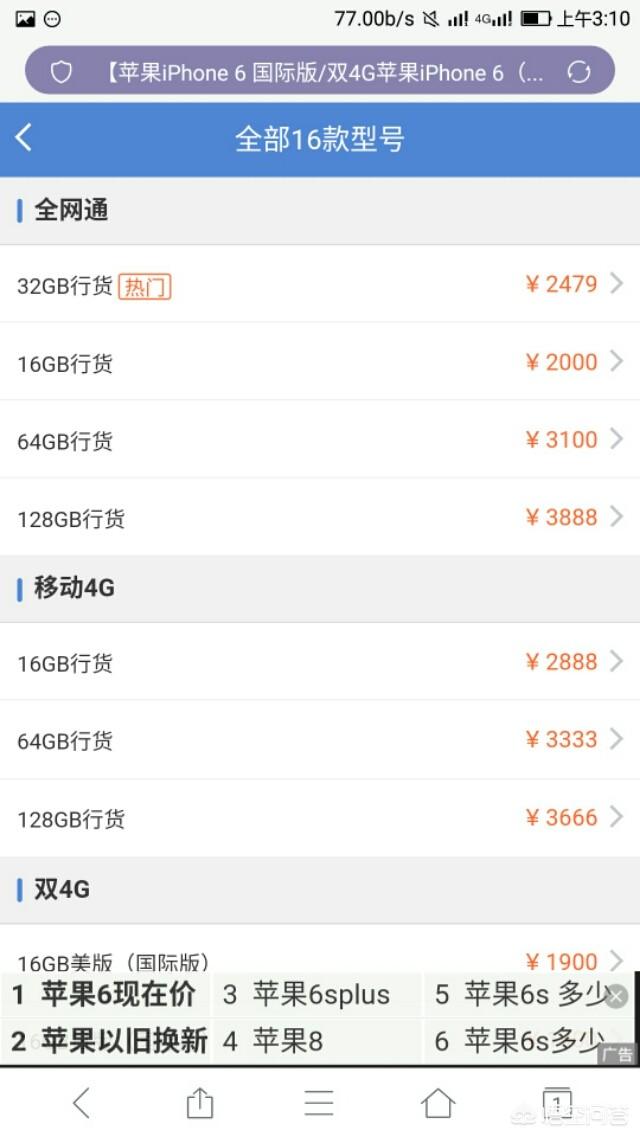This screenshot has height=1137, width=640.
Task: Dismiss the ad banner
Action: tap(616, 996)
